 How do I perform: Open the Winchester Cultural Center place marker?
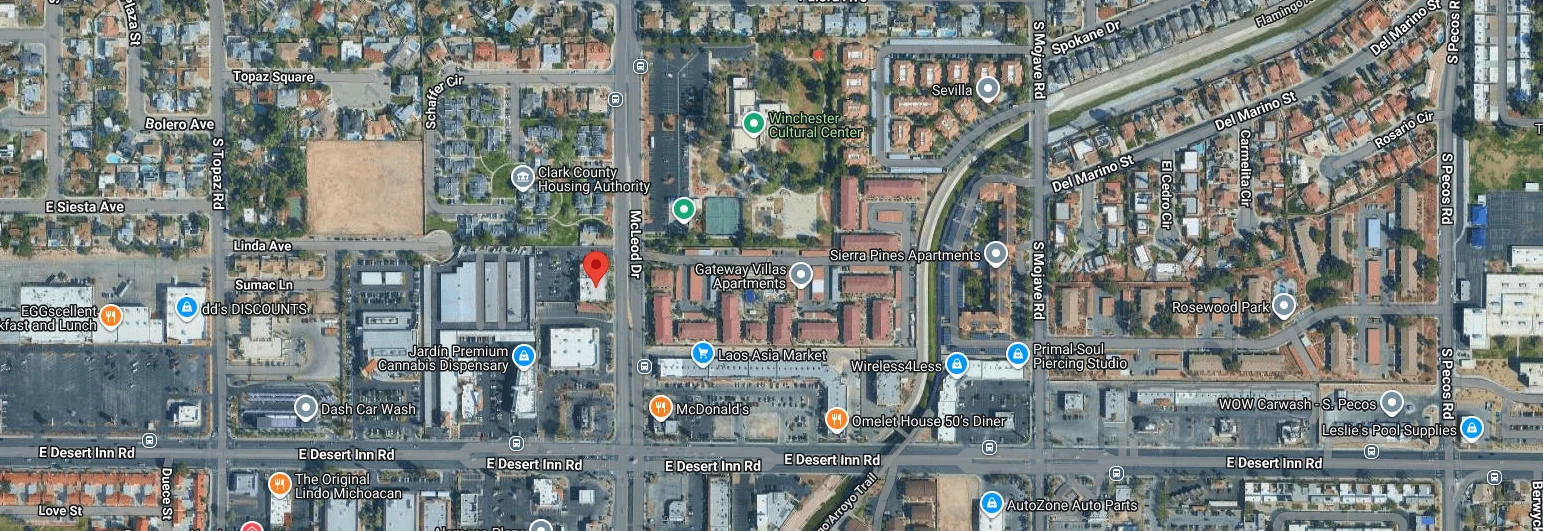tap(753, 124)
